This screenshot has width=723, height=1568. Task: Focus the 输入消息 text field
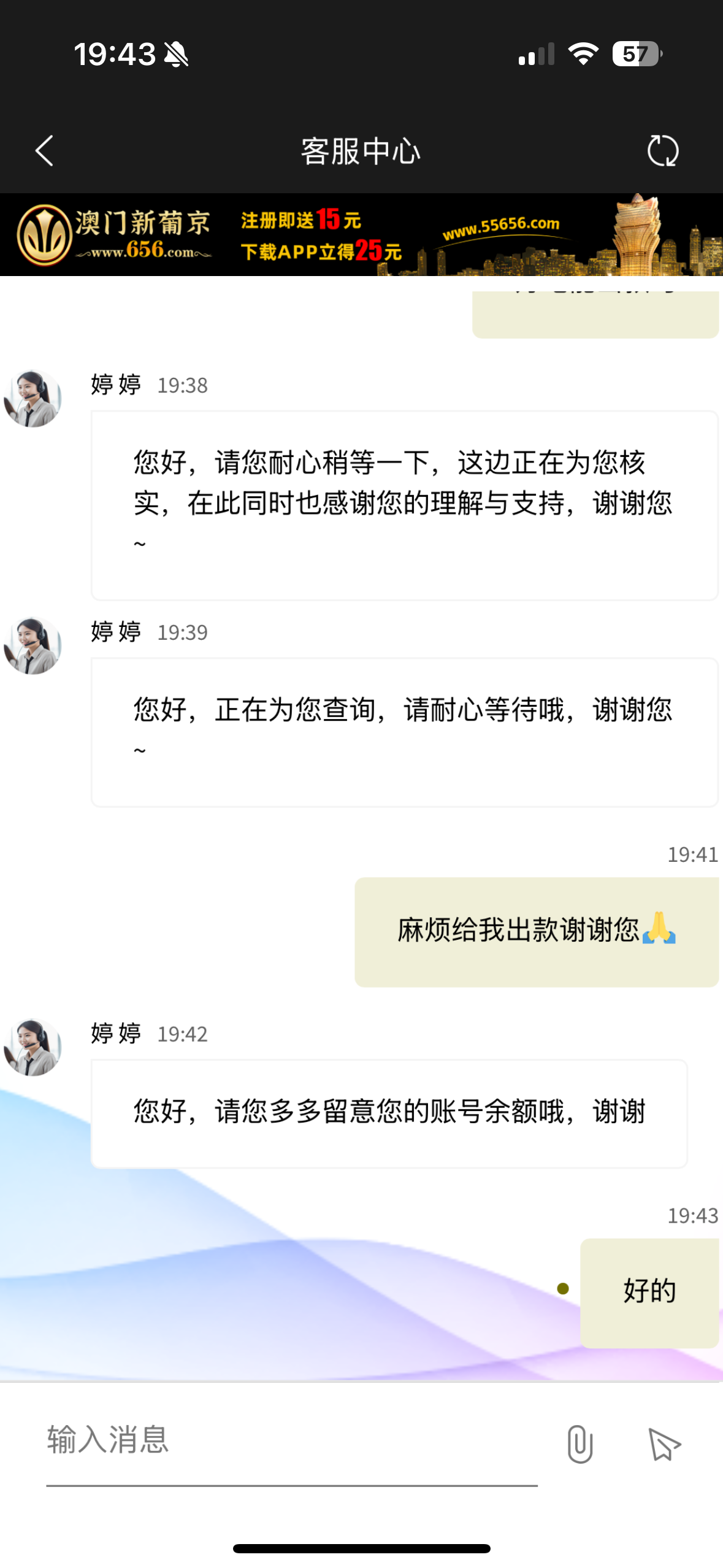291,1440
